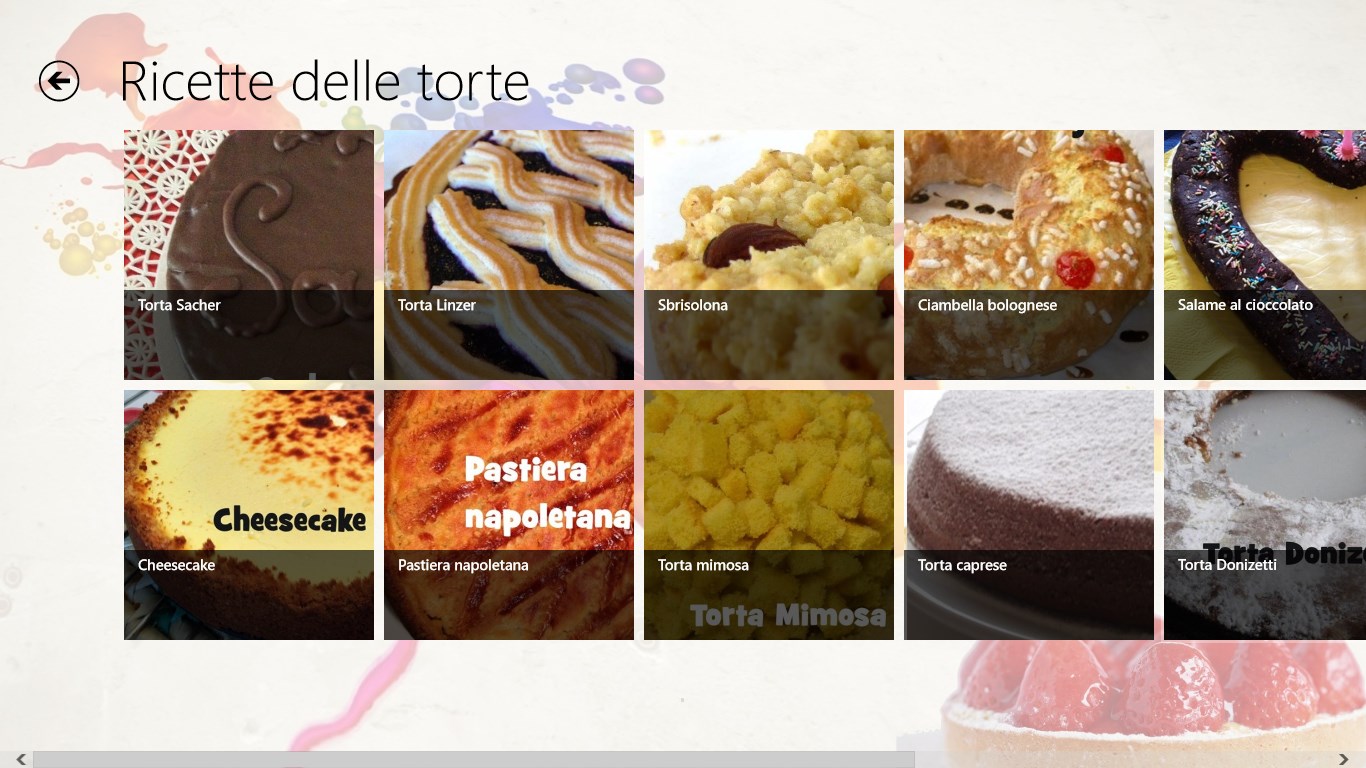1366x768 pixels.
Task: Open the Torta caprese recipe
Action: coord(1029,515)
